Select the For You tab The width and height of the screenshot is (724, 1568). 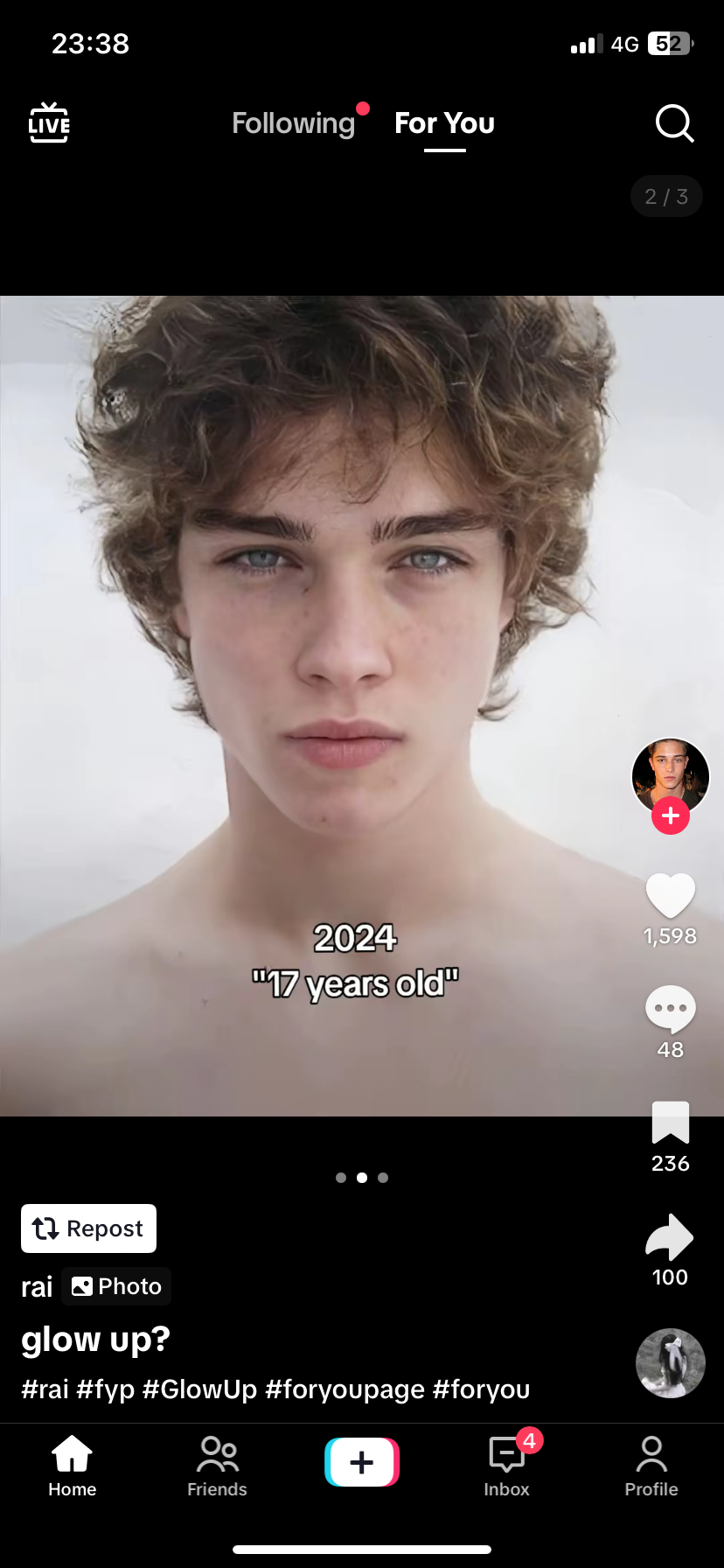coord(444,123)
